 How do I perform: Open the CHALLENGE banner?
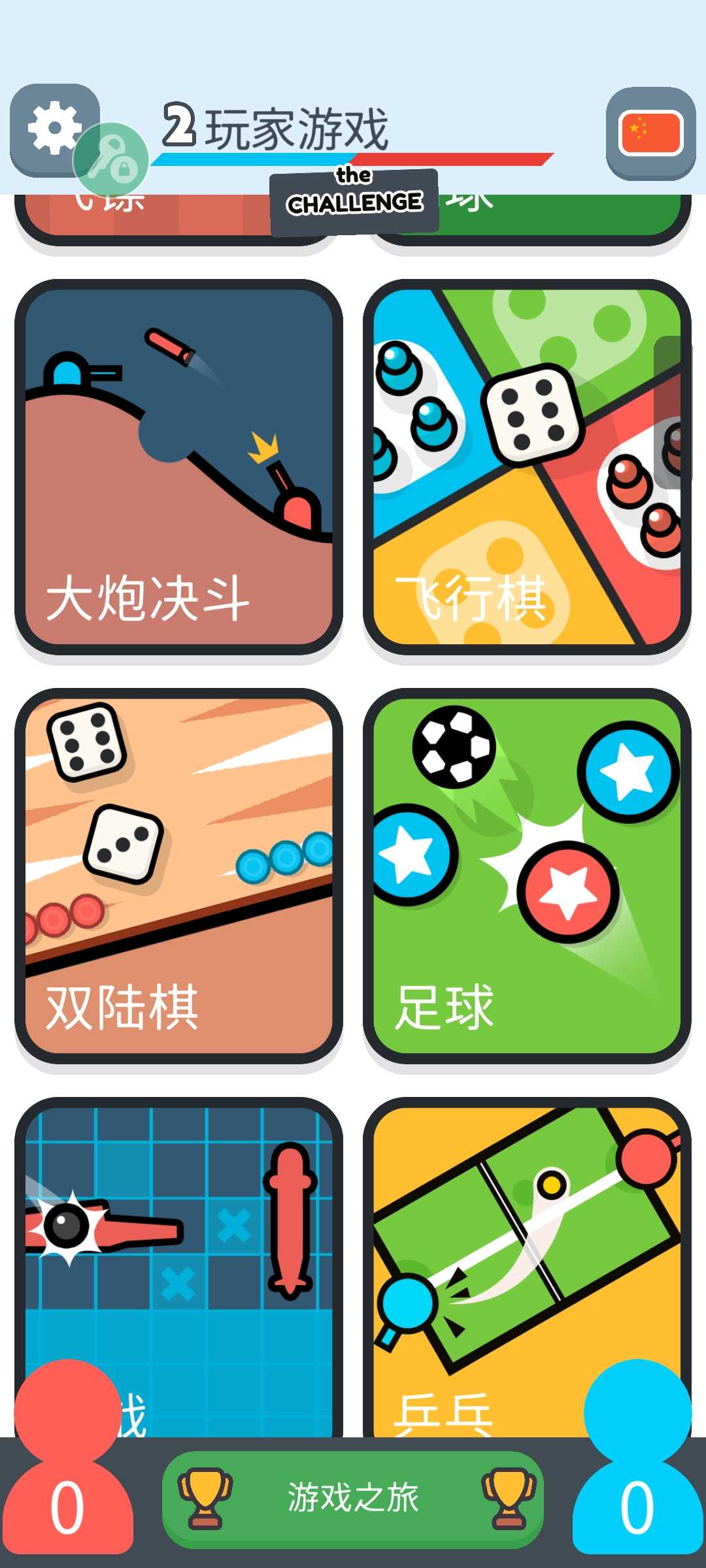(354, 201)
